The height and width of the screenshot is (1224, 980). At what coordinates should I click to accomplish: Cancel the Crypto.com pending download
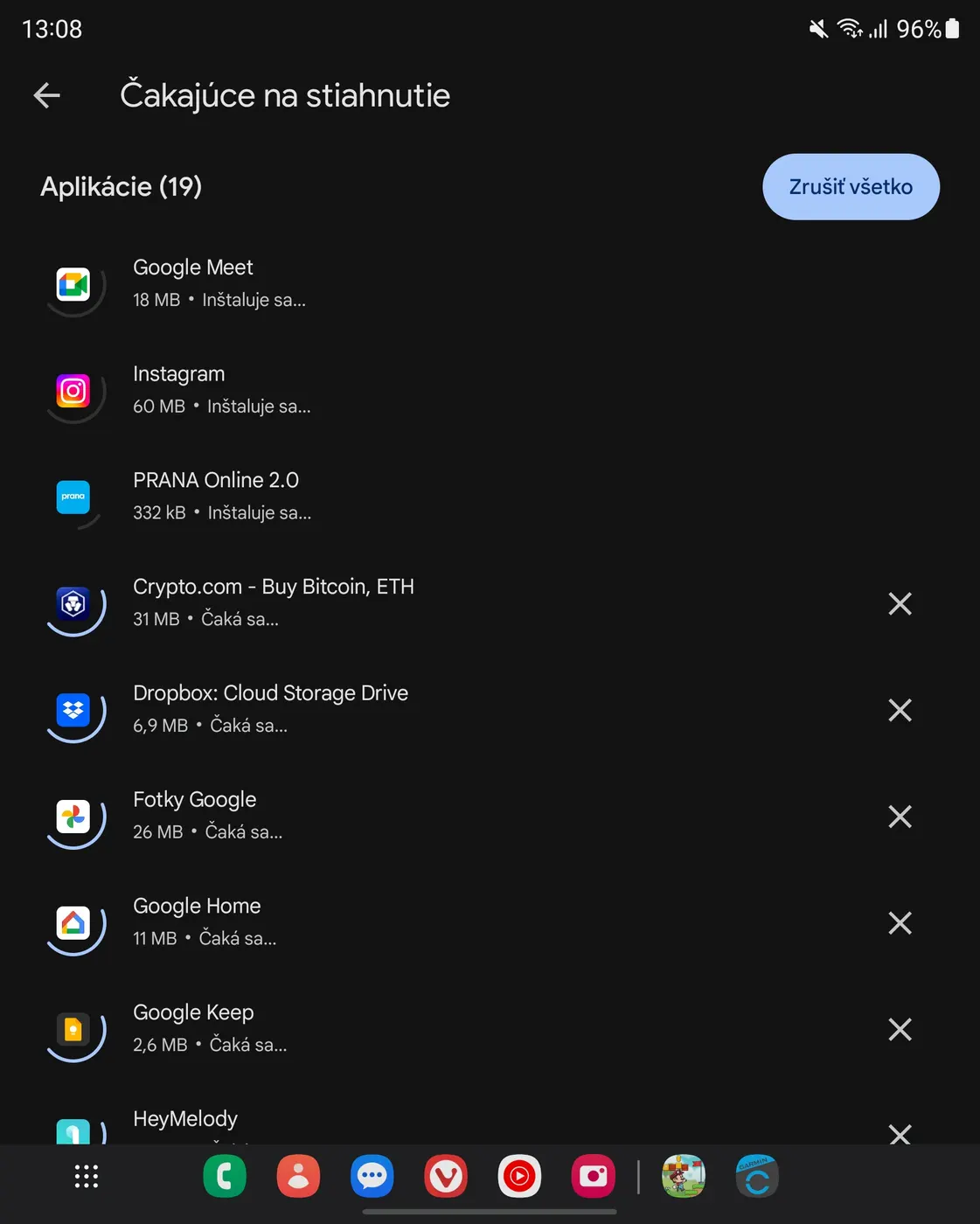(900, 603)
